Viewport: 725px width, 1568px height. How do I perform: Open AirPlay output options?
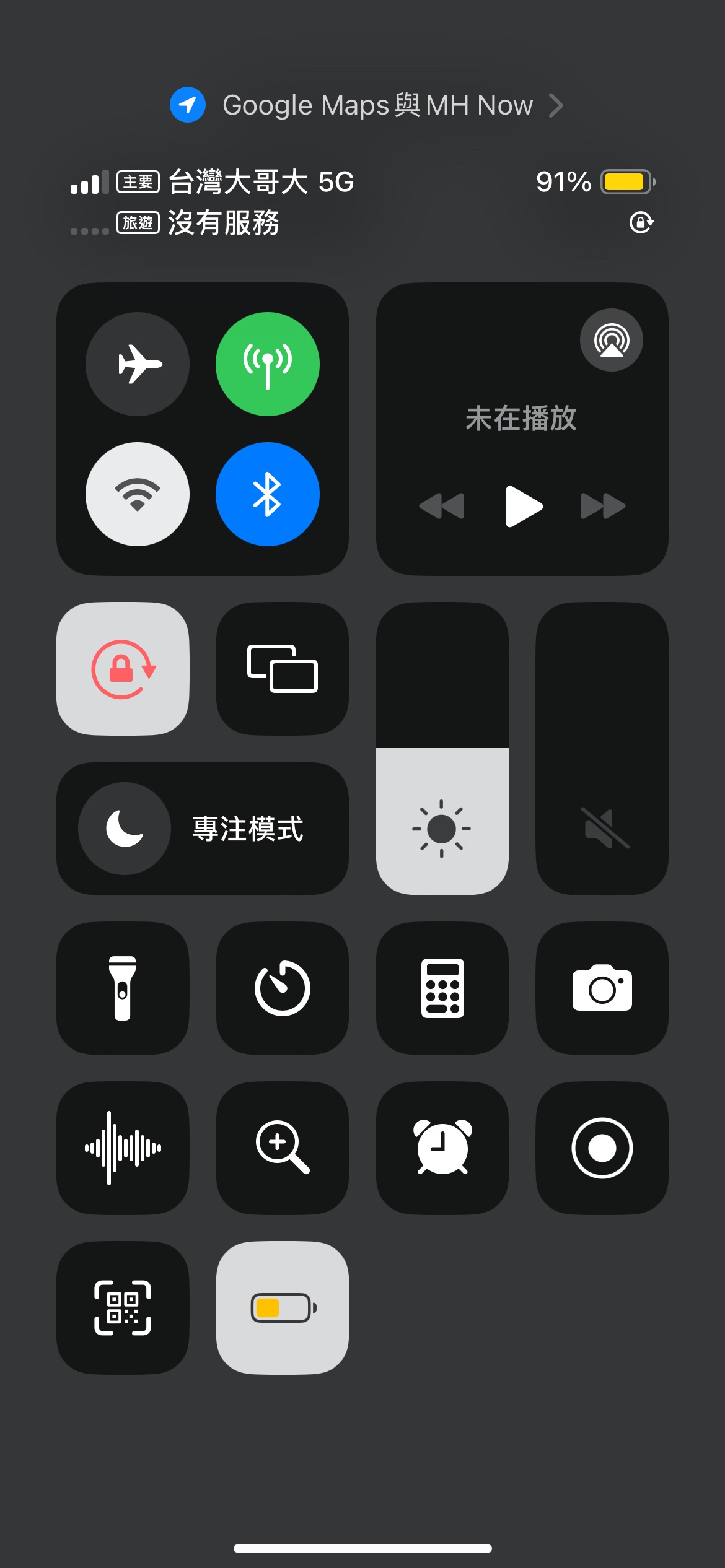pyautogui.click(x=611, y=340)
